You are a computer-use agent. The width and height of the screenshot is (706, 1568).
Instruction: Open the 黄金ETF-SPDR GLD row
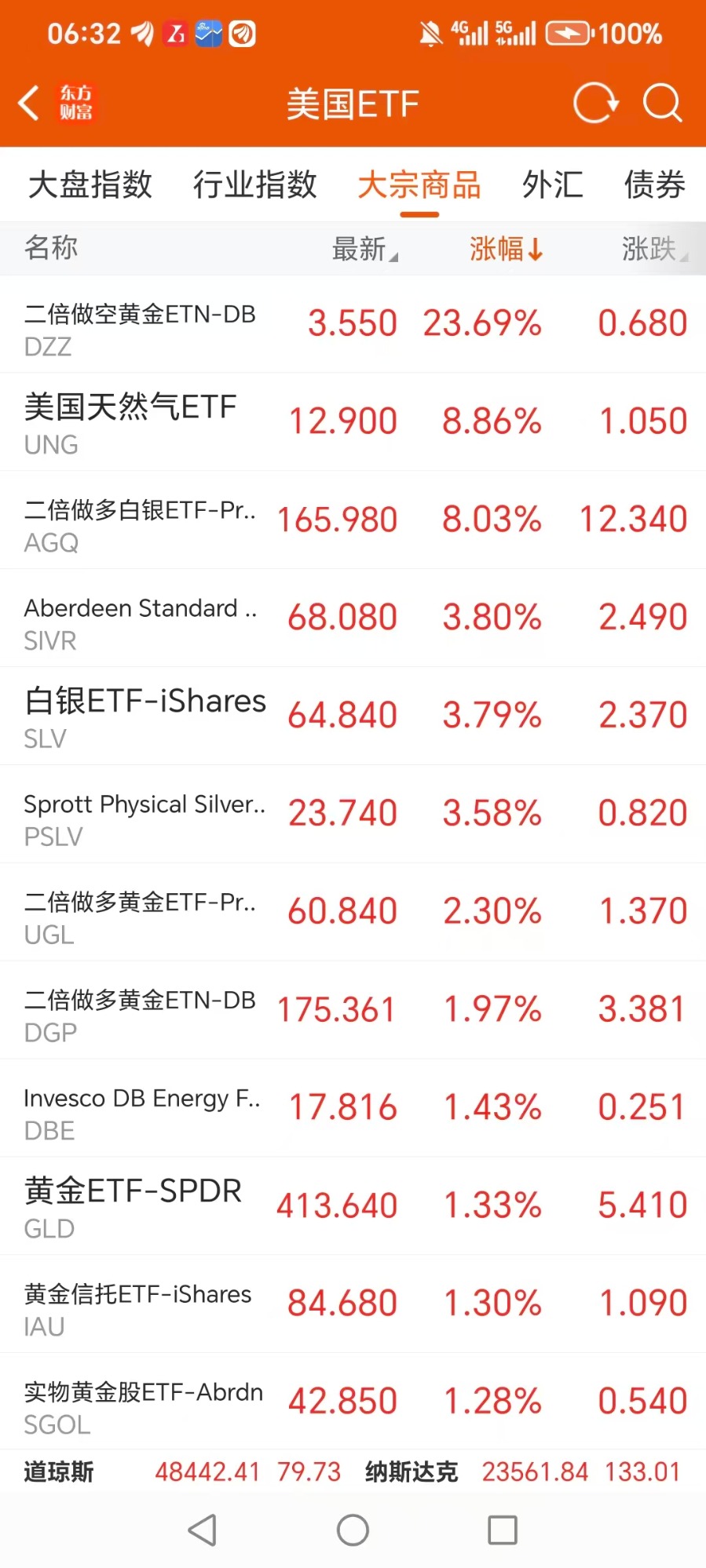[x=353, y=1206]
